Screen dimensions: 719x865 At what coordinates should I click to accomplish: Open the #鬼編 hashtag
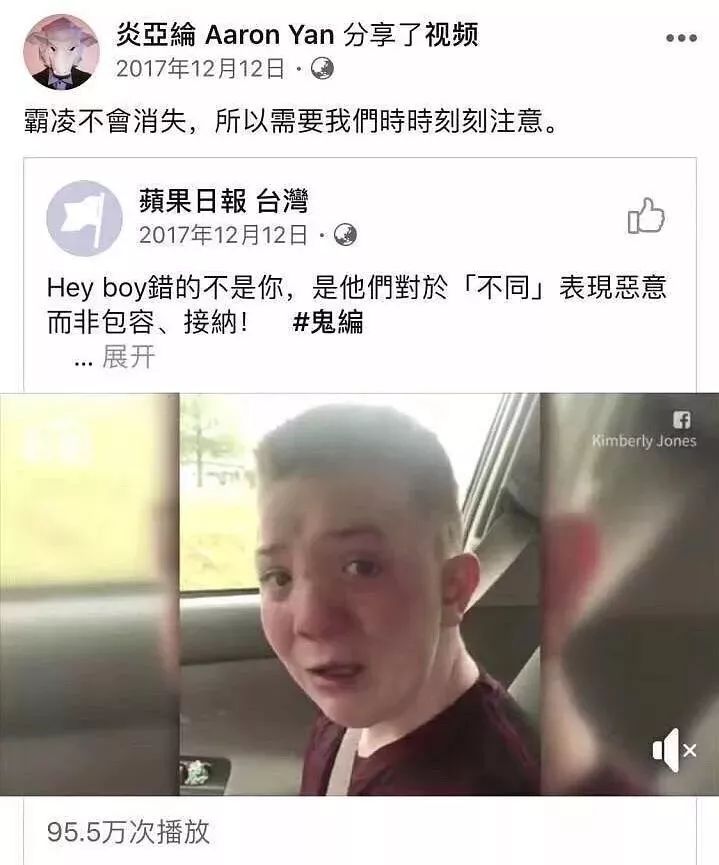328,323
